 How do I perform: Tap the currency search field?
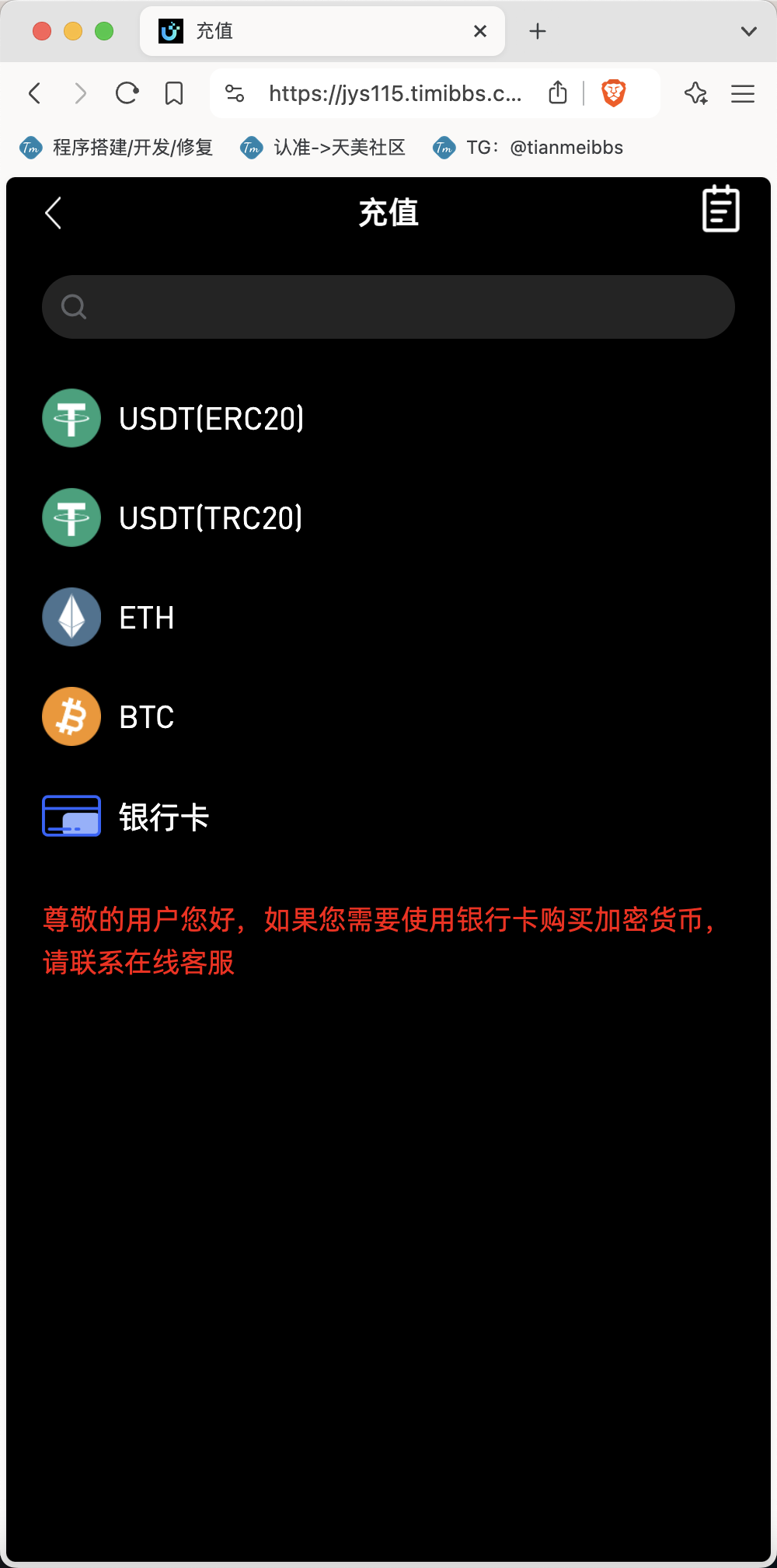[388, 307]
